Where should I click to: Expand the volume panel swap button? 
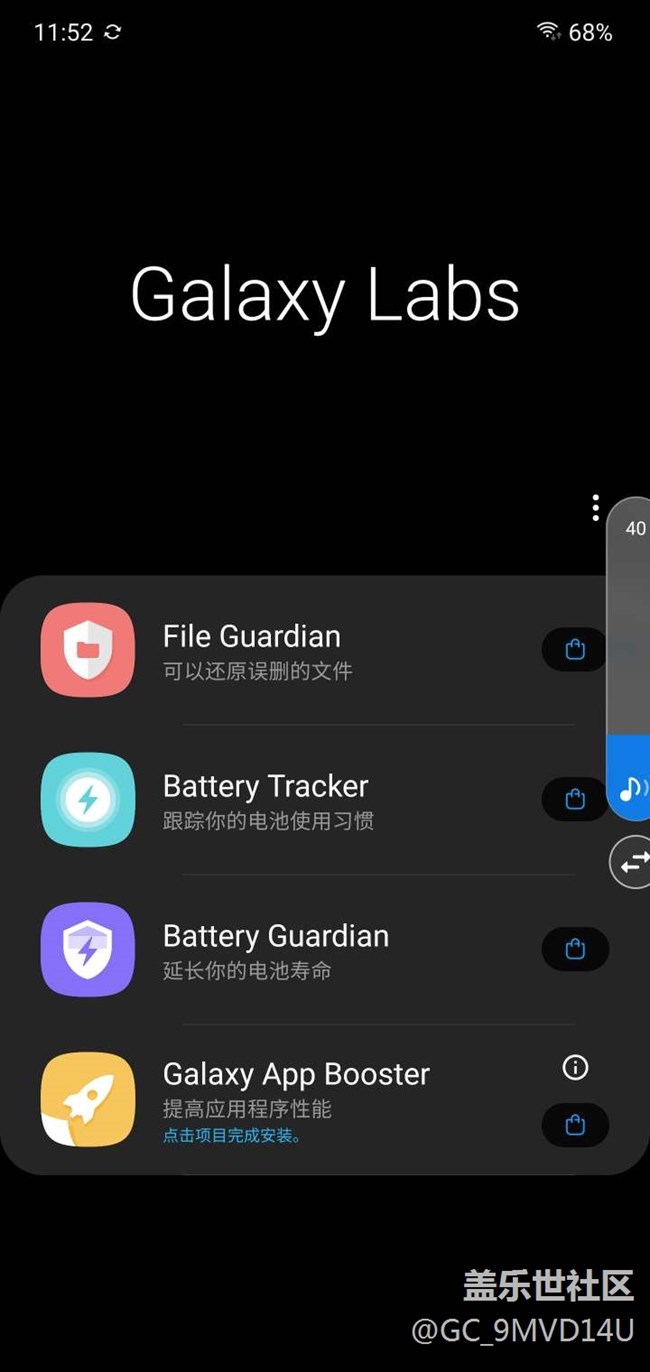(632, 862)
